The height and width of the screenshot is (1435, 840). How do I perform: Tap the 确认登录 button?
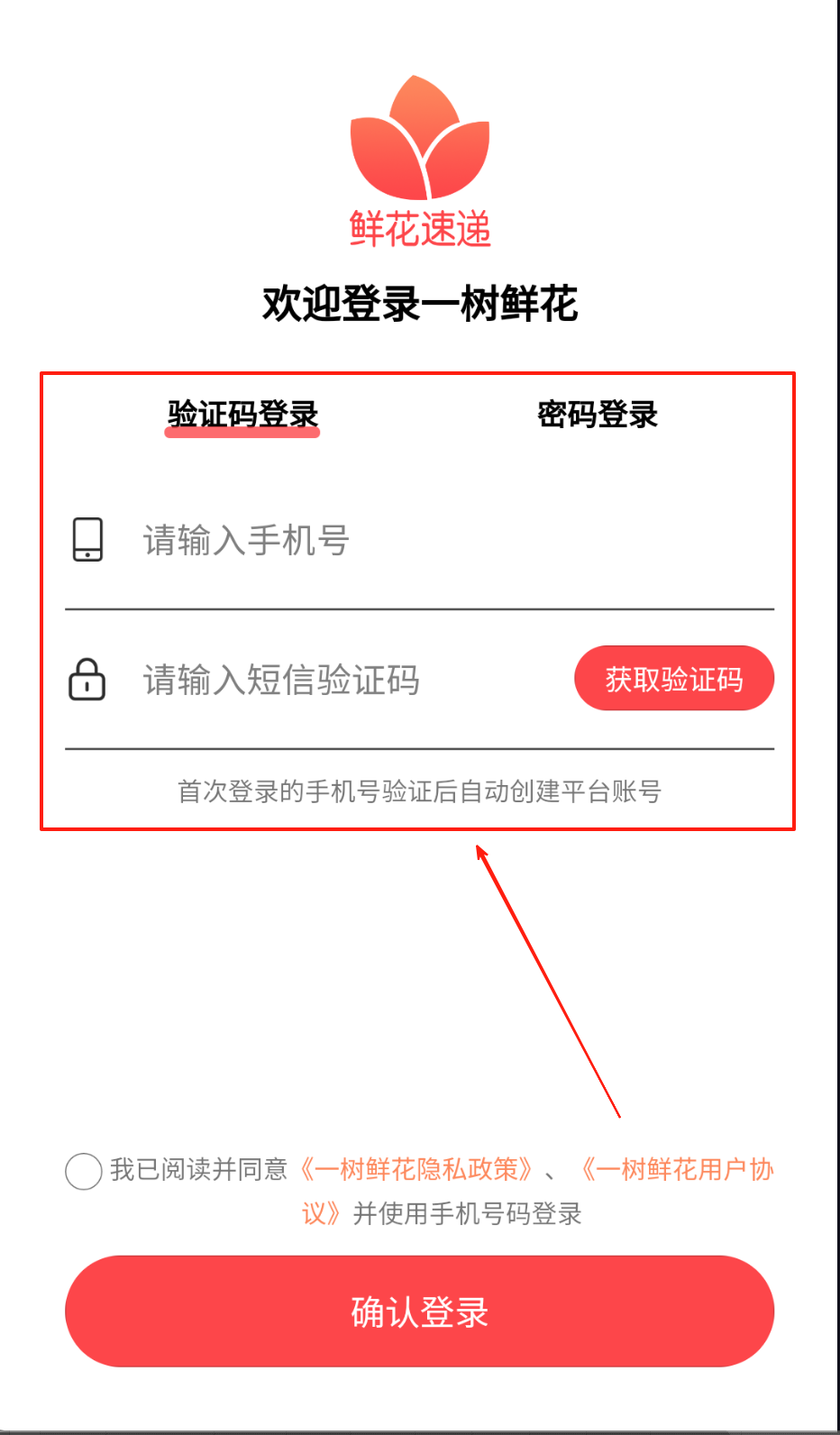pos(420,1312)
